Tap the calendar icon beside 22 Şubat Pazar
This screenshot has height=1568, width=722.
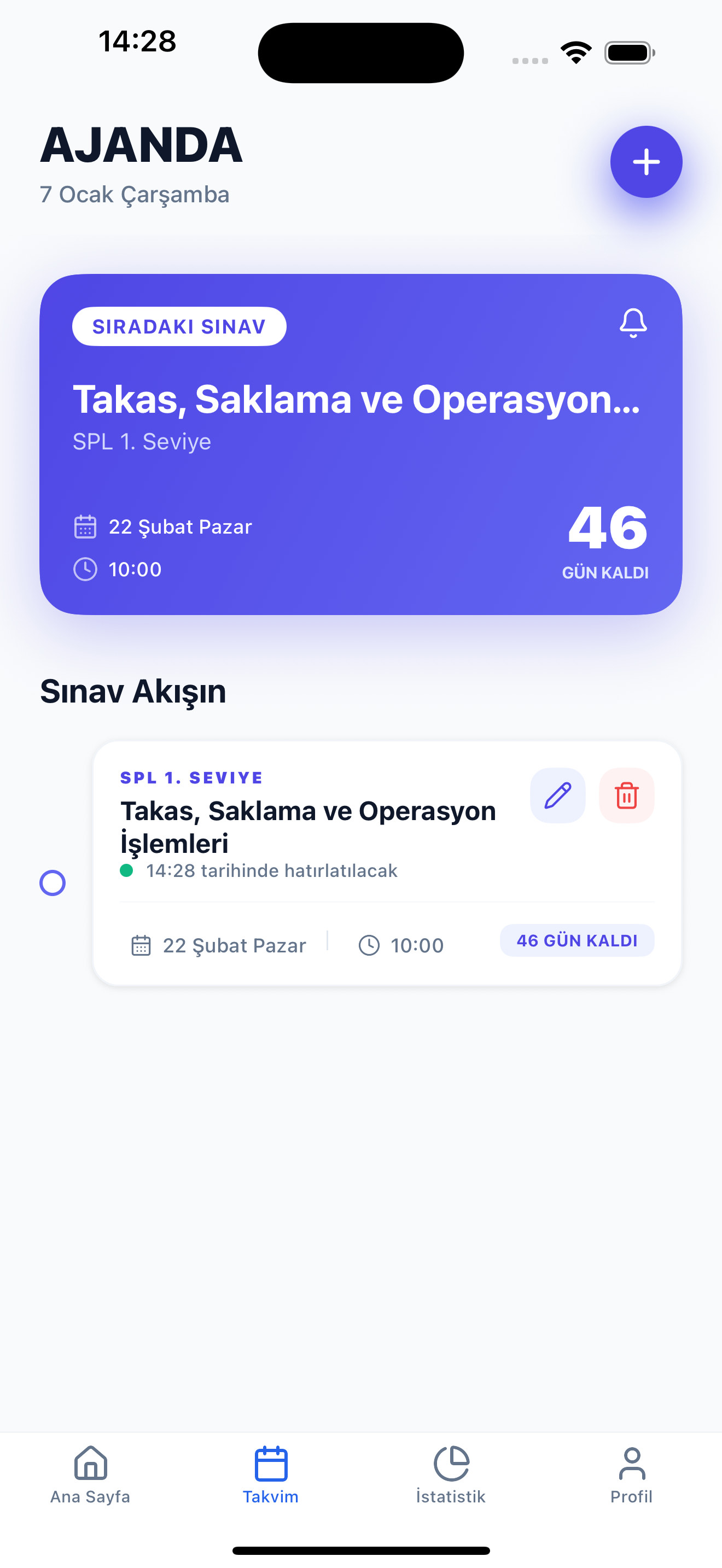141,945
